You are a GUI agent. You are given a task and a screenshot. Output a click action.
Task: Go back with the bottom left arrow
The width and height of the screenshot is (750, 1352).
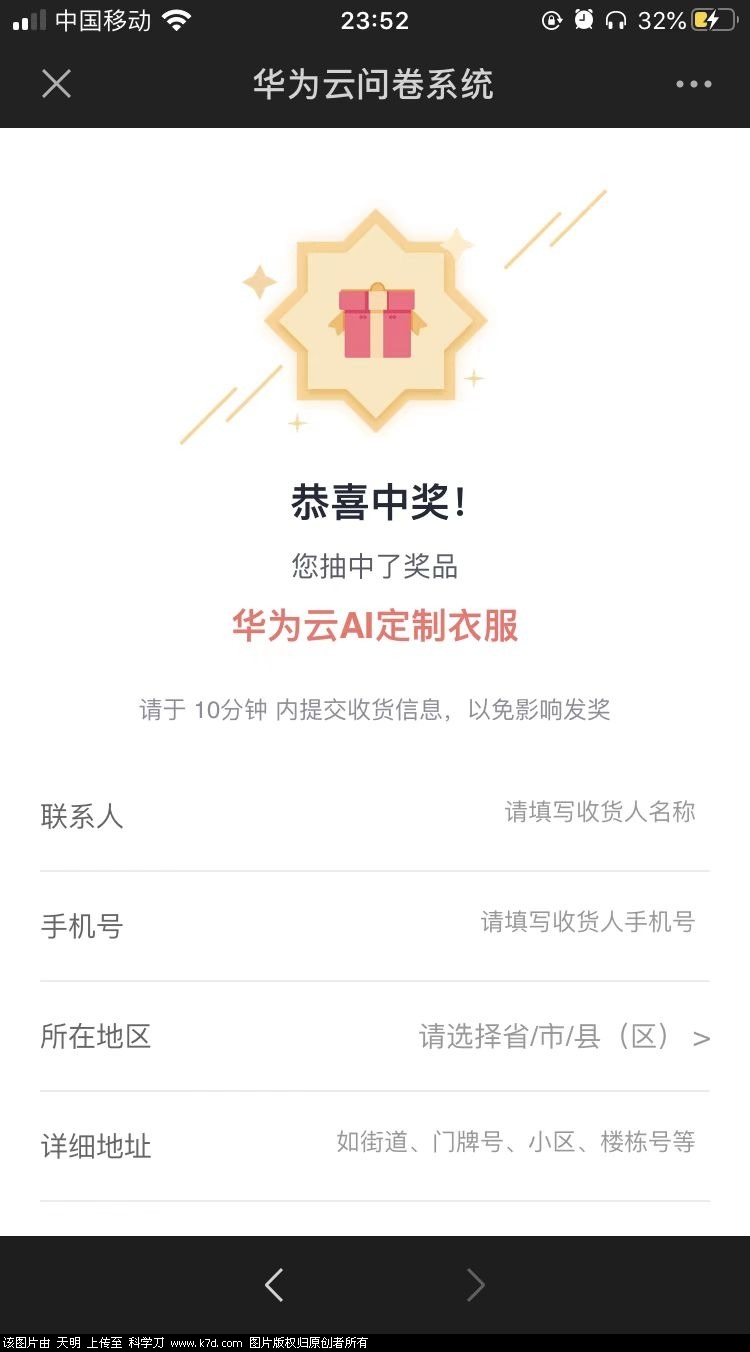point(274,1285)
